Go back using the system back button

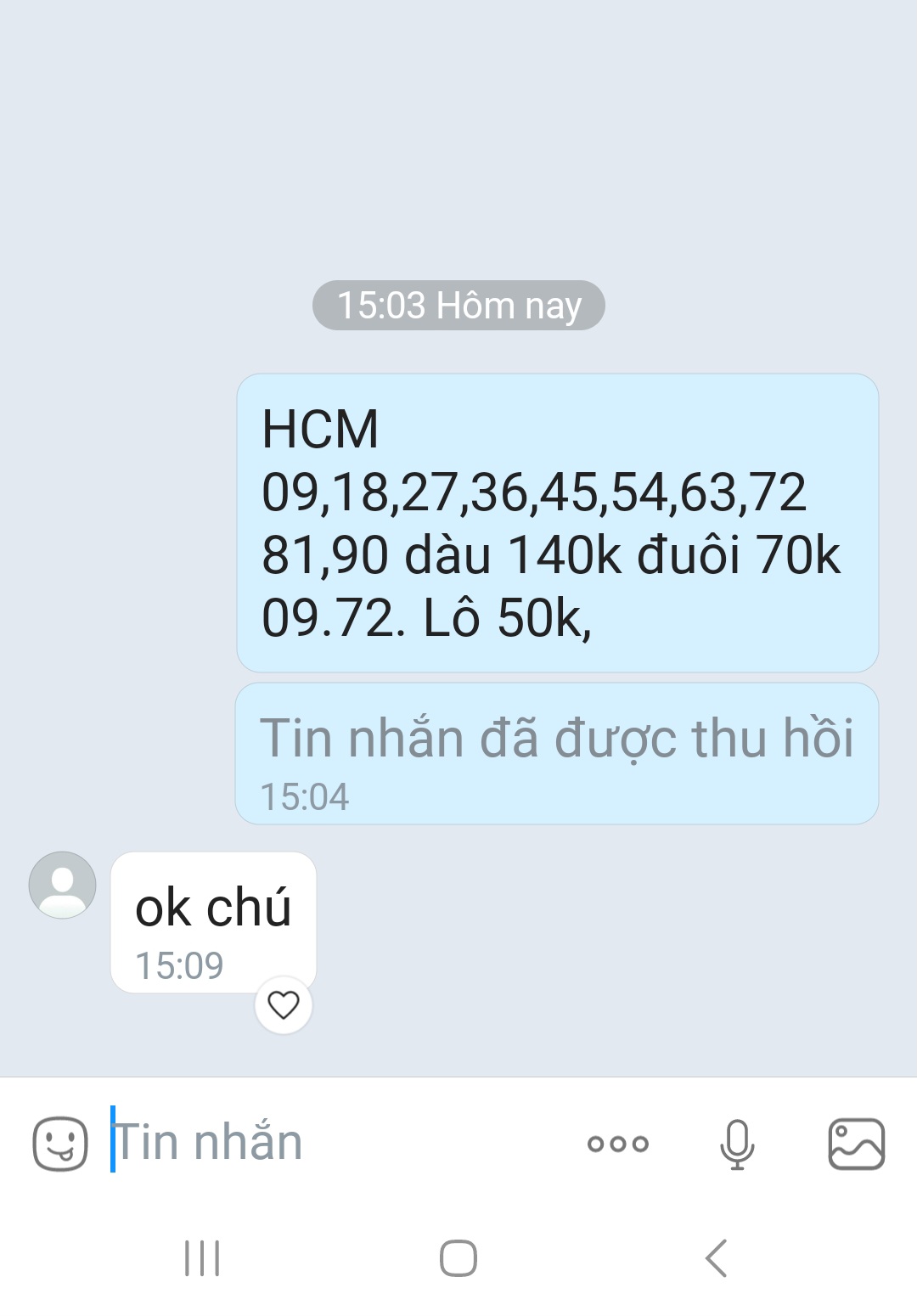coord(717,1257)
